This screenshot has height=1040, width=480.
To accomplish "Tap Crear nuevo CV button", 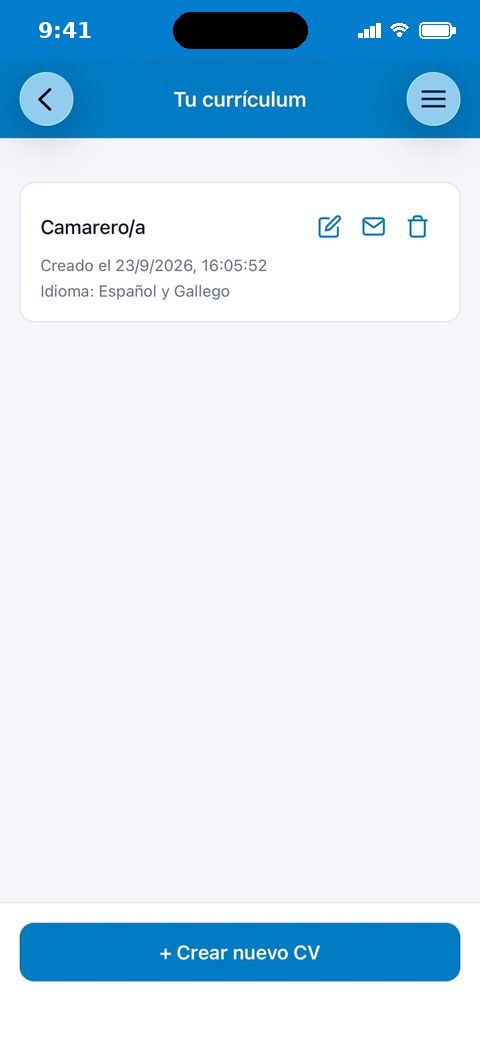I will click(240, 952).
